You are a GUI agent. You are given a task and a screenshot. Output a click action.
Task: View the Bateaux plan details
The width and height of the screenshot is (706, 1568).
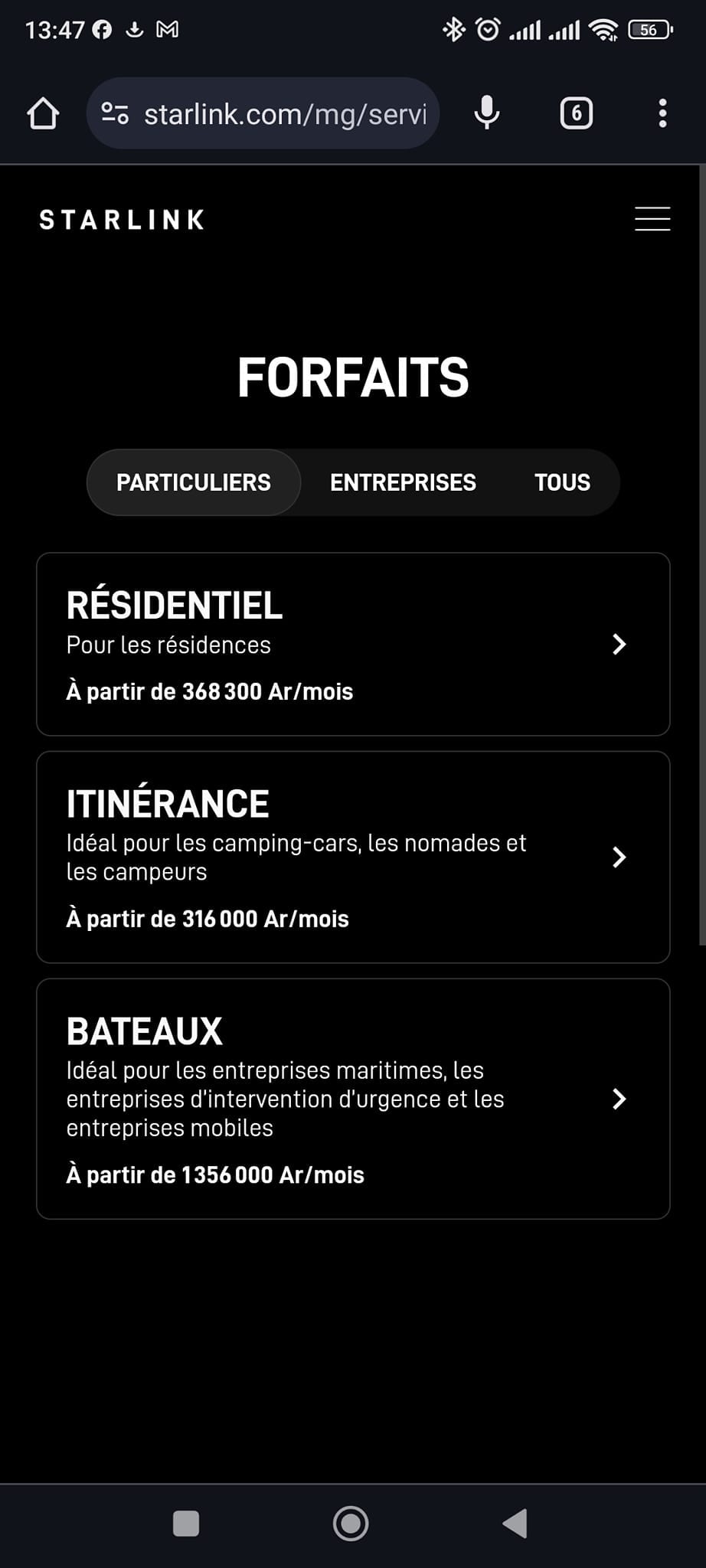353,1099
